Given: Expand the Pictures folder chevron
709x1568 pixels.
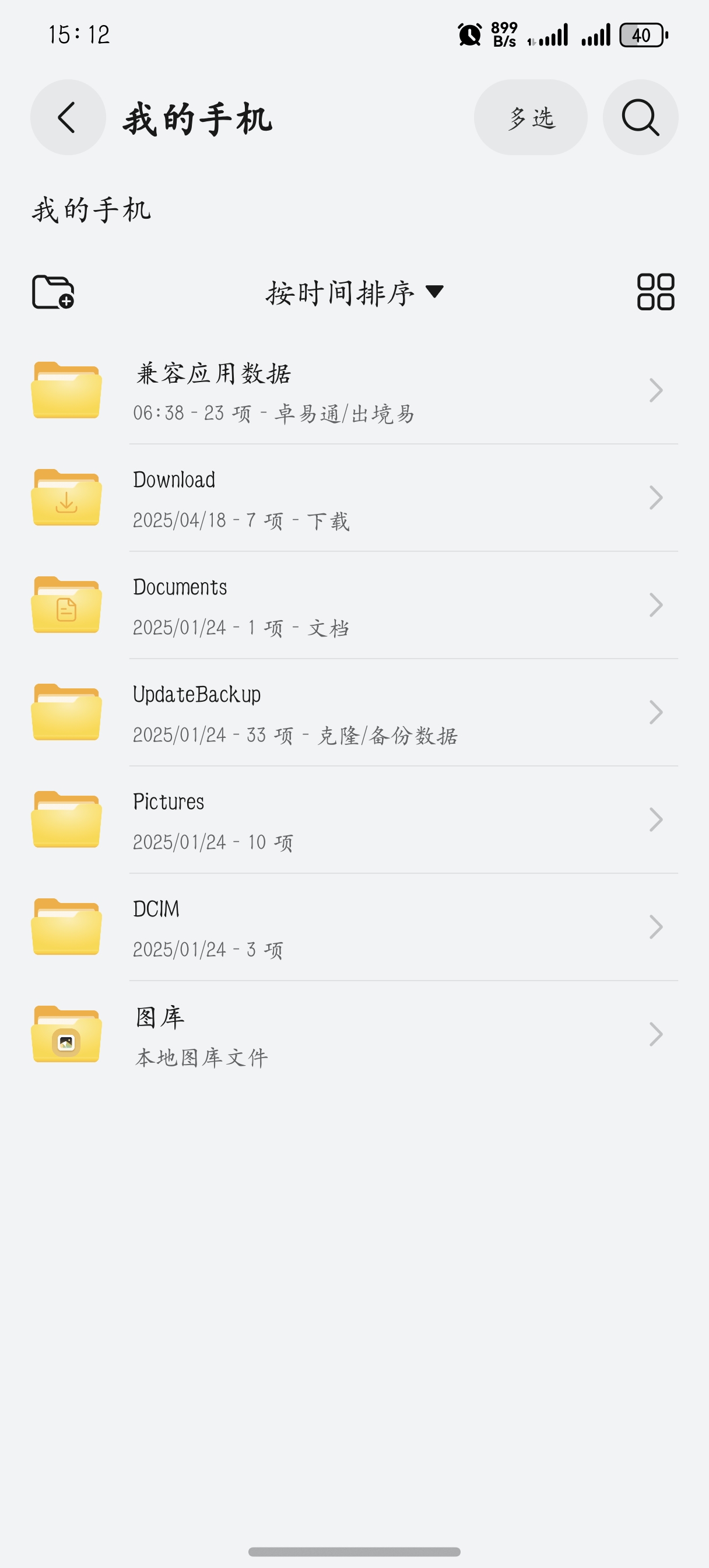Looking at the screenshot, I should point(656,820).
